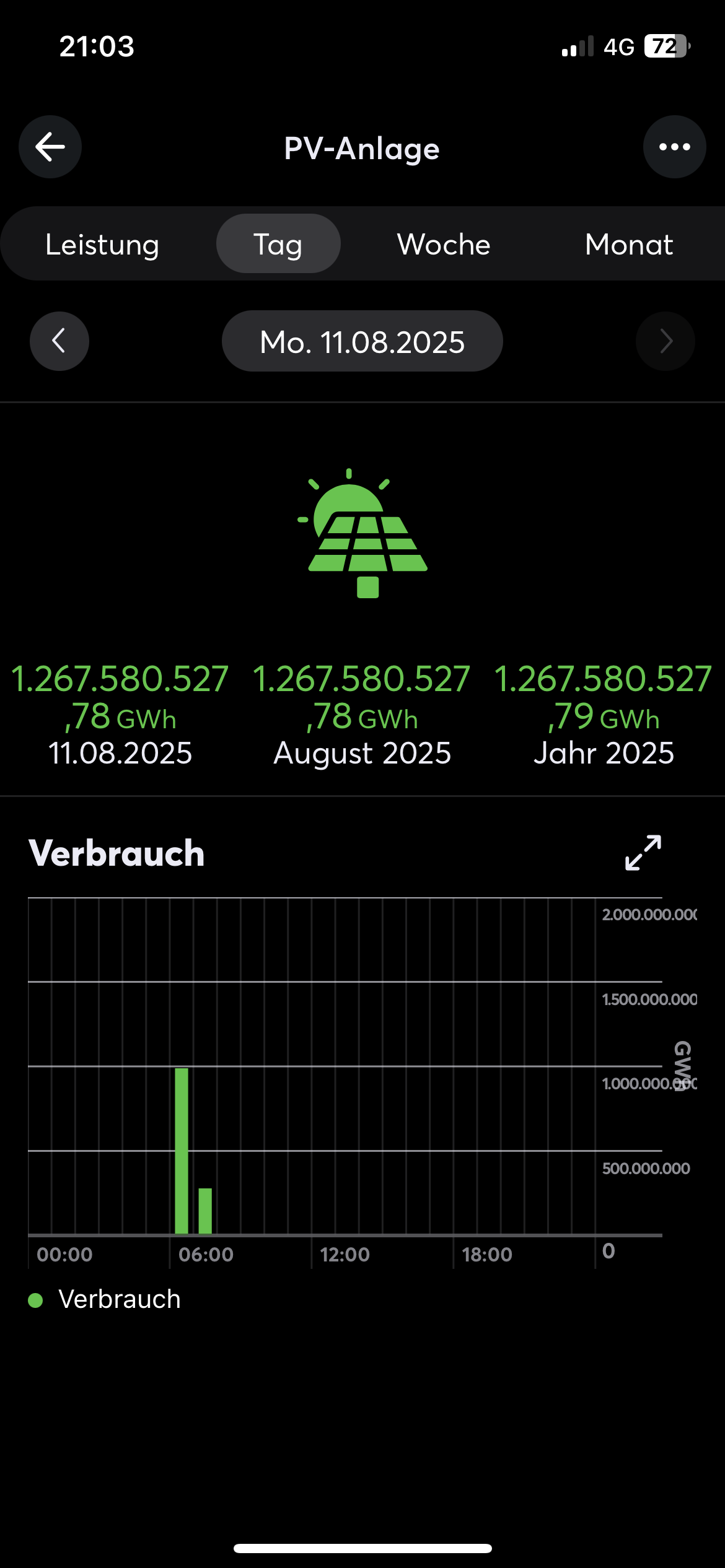Screen dimensions: 725x1568
Task: Switch to the Woche tab
Action: [x=444, y=244]
